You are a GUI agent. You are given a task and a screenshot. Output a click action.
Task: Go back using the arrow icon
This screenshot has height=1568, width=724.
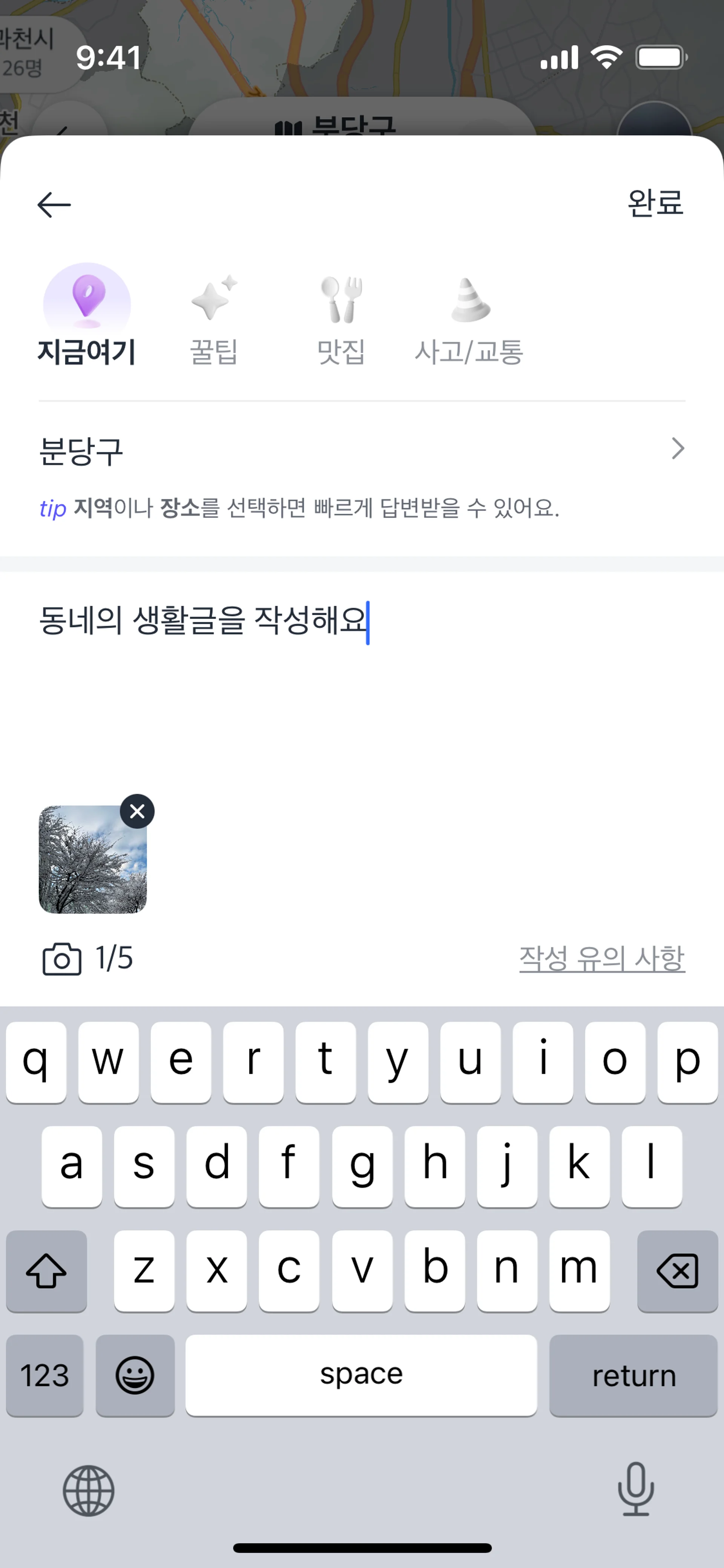coord(54,204)
